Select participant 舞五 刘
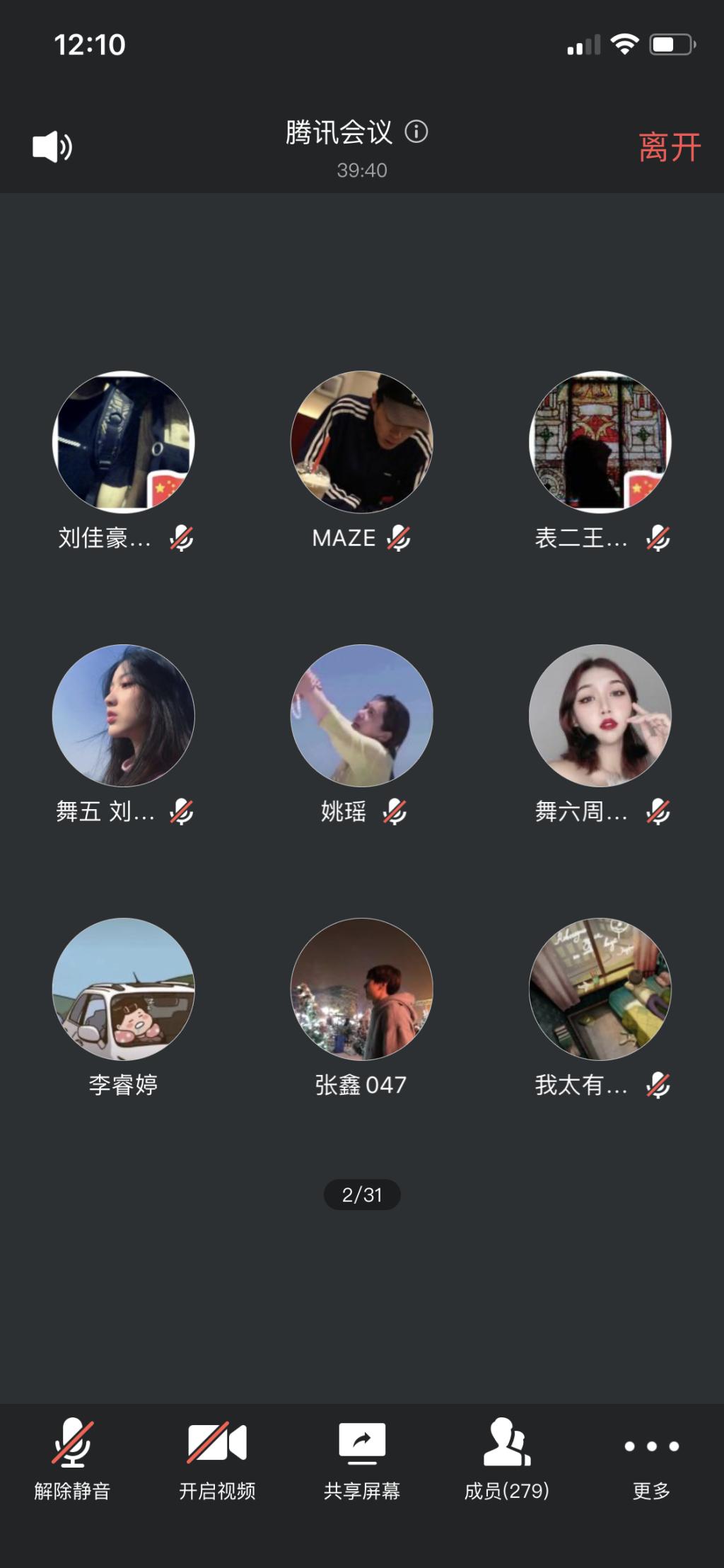 [x=124, y=716]
